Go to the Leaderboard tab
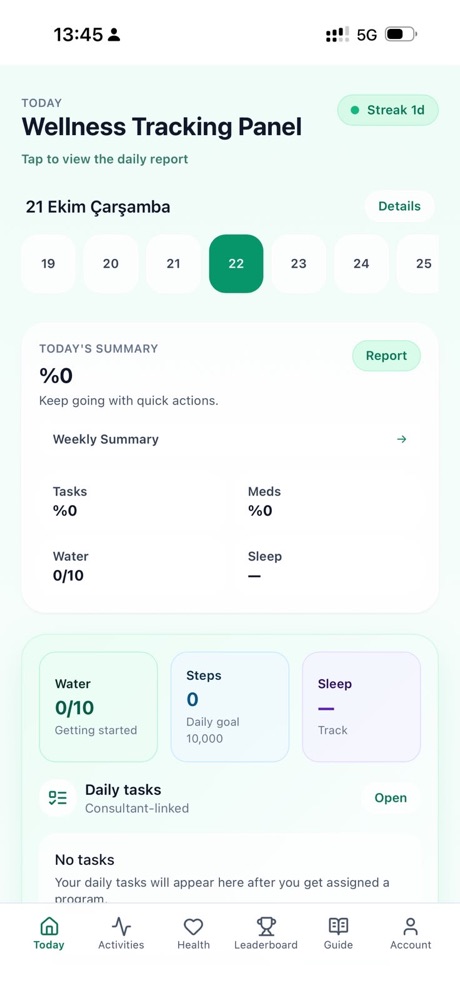 (266, 934)
